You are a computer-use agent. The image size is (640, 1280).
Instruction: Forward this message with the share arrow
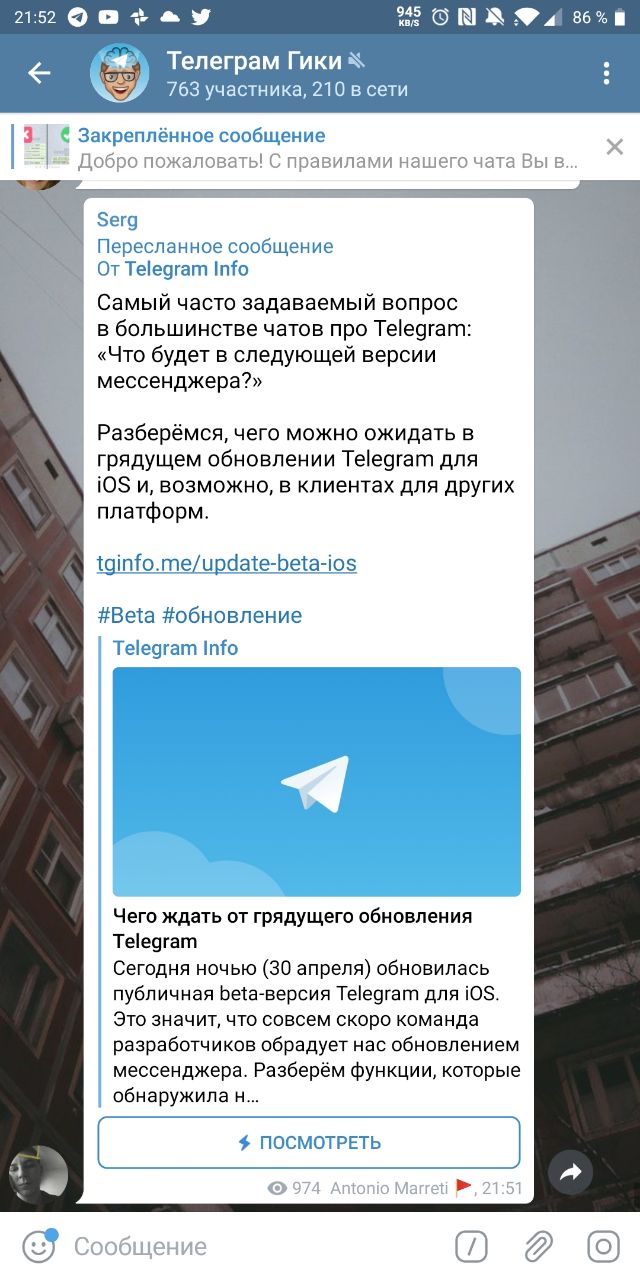571,1174
